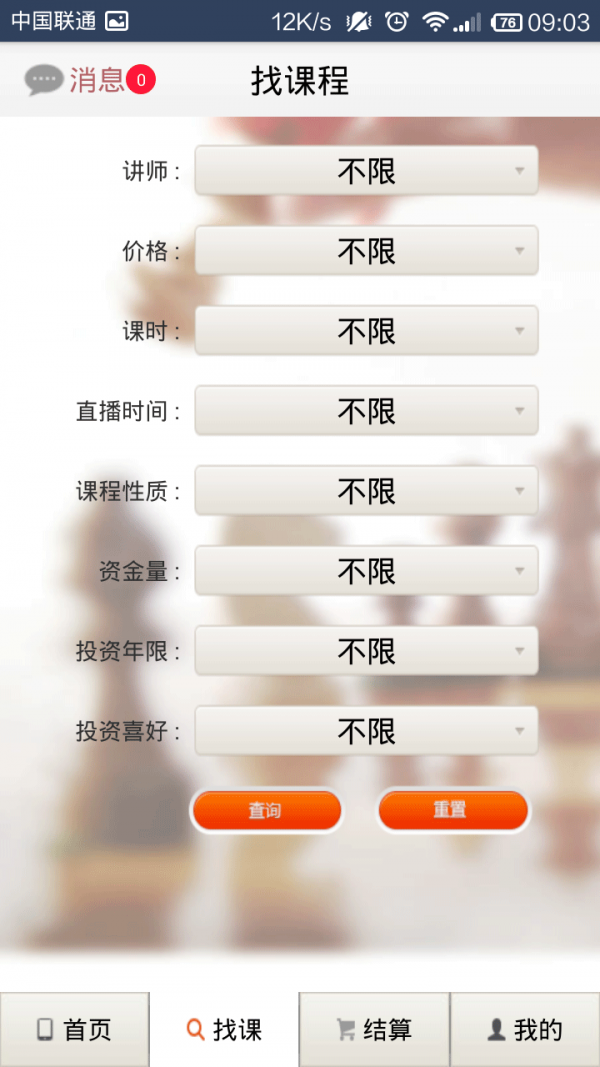The width and height of the screenshot is (600, 1067).
Task: Open the 课程性质 dropdown
Action: [x=366, y=491]
